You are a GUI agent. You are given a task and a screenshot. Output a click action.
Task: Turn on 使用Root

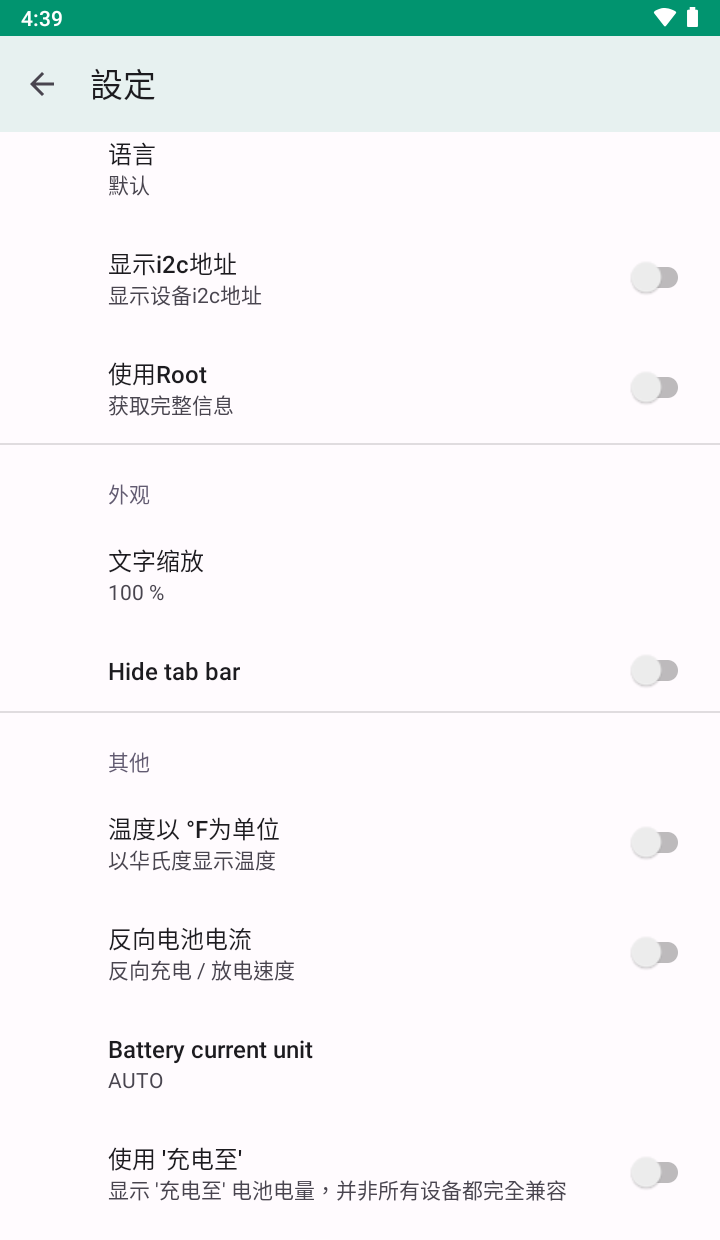point(655,388)
